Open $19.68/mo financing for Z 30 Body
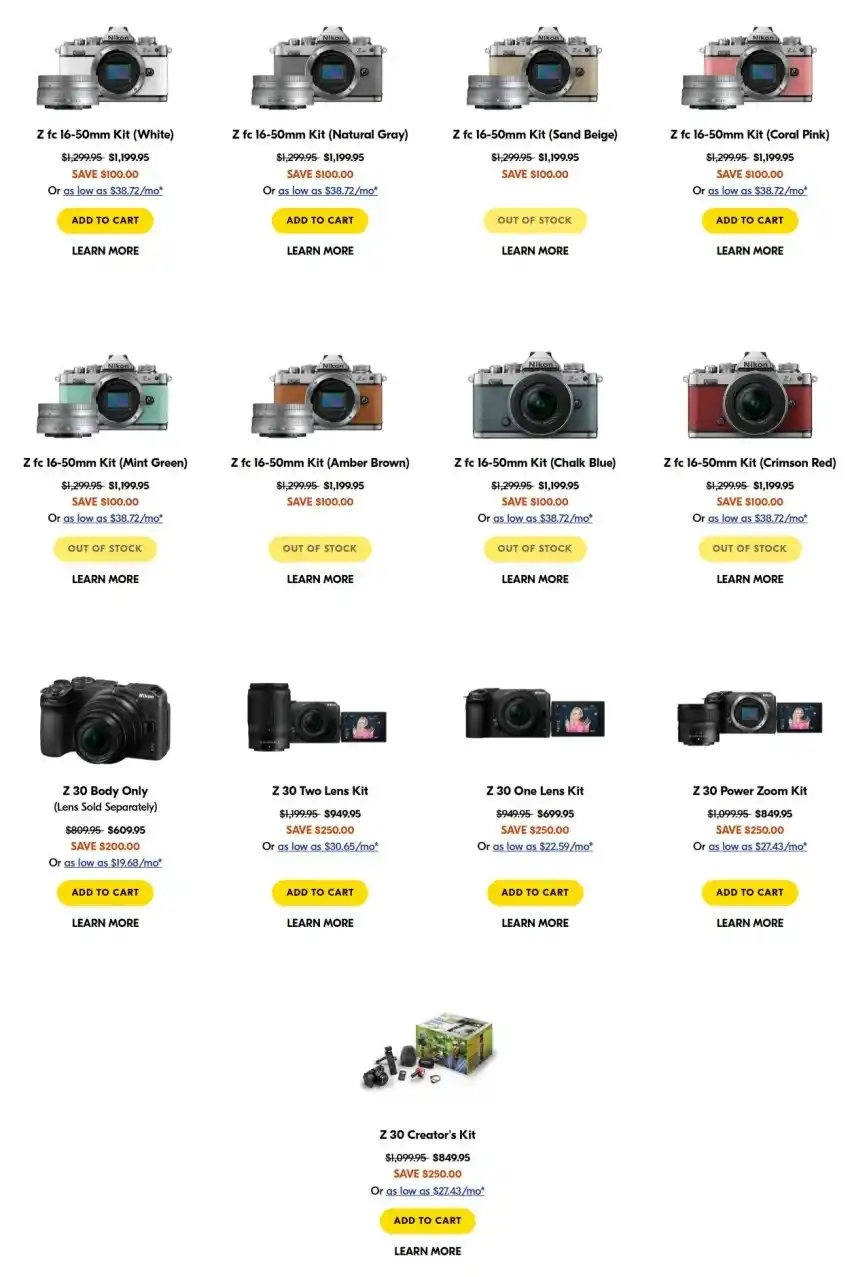 113,862
